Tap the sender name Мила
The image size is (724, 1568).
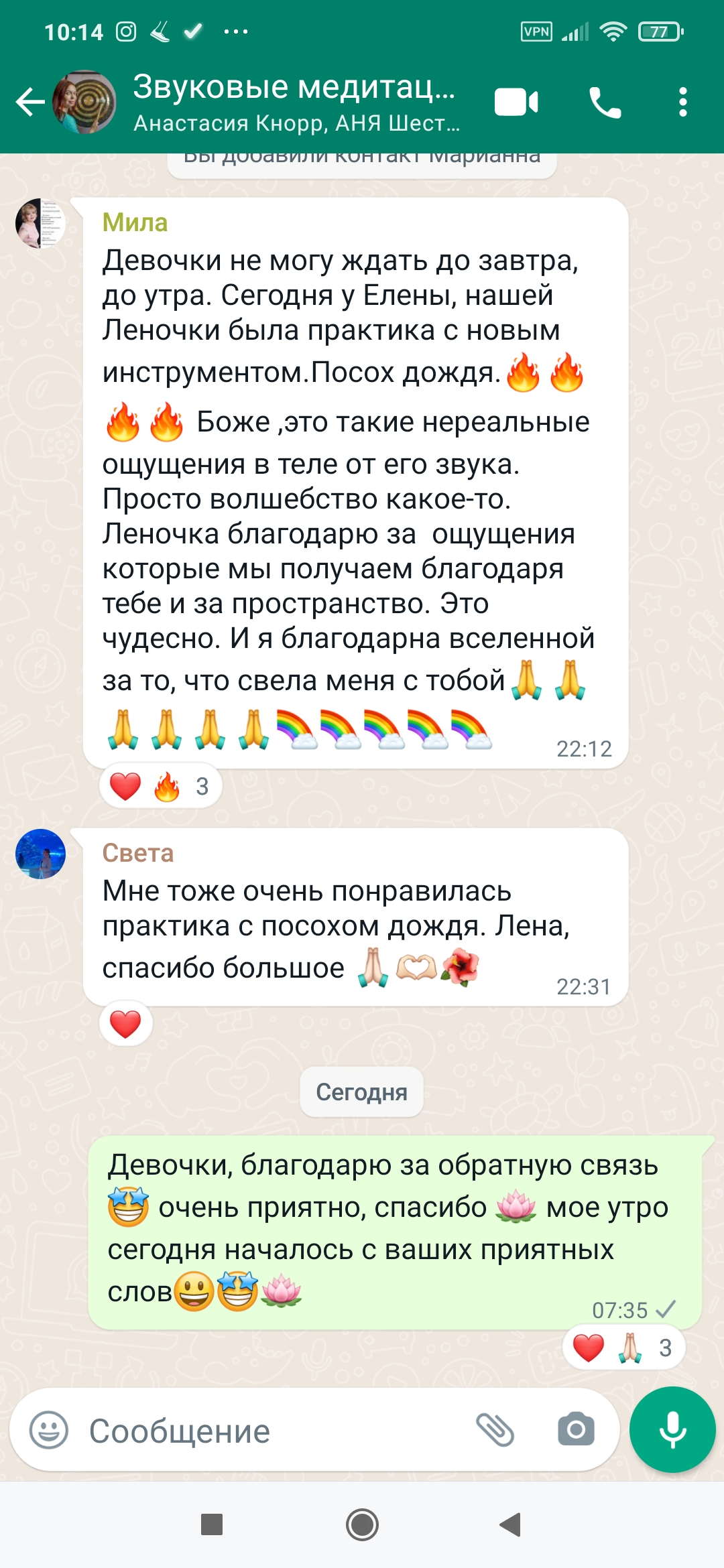tap(135, 222)
